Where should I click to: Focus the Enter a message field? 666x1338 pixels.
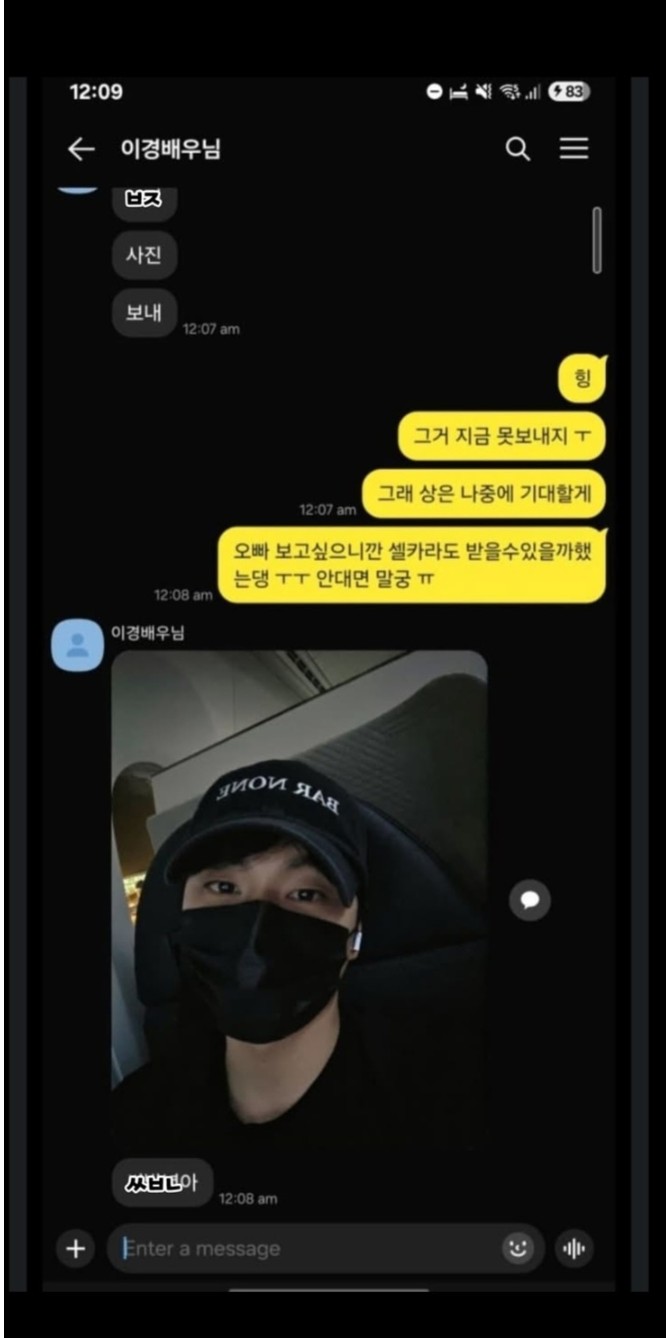click(x=300, y=1248)
